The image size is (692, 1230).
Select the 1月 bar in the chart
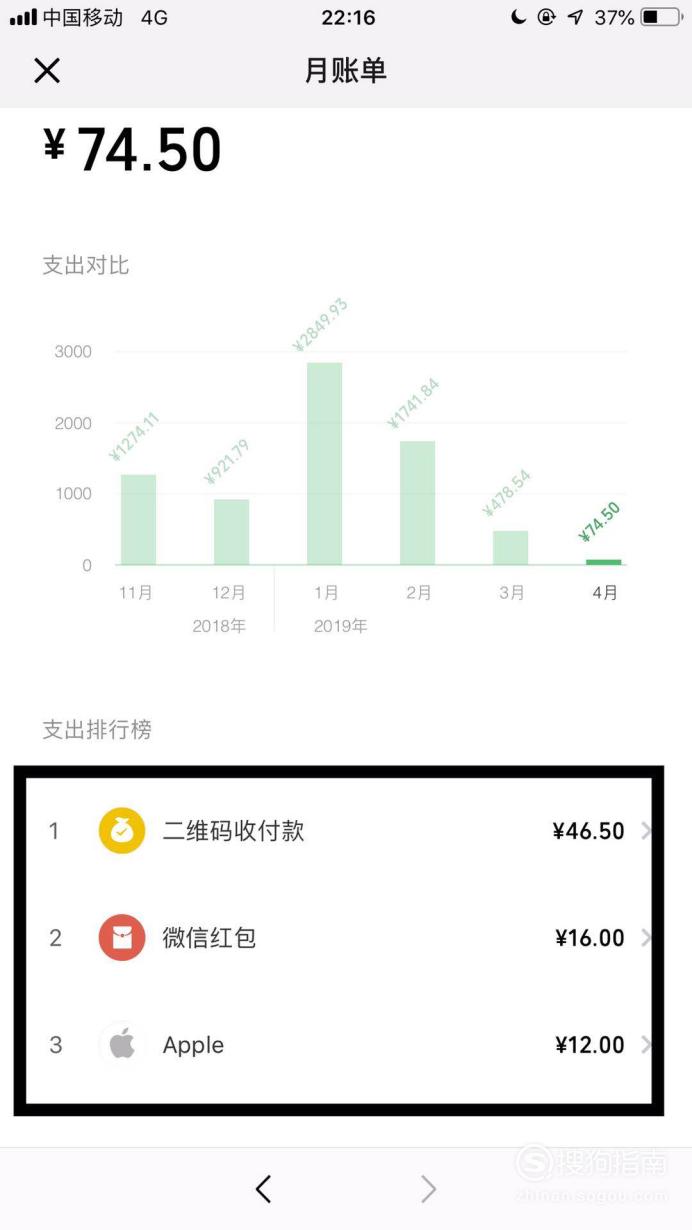point(324,464)
